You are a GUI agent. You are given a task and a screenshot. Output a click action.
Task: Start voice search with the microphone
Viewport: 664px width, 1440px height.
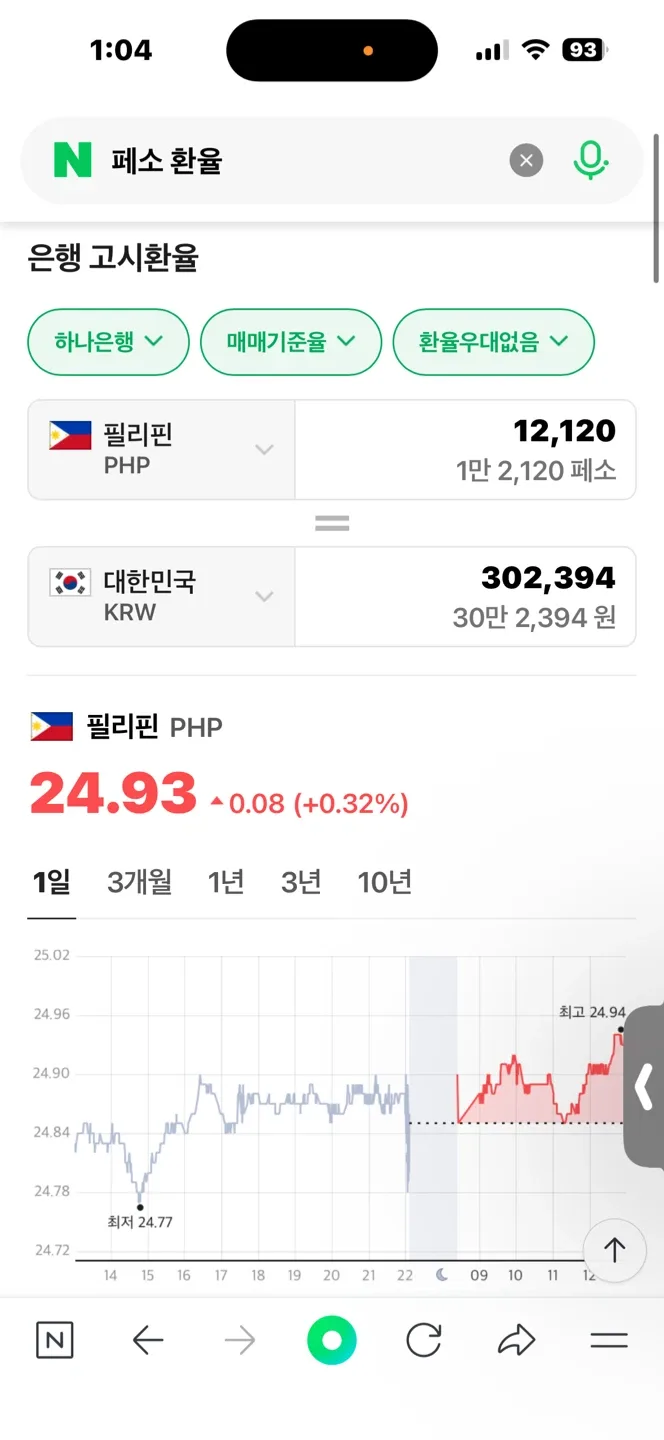[591, 160]
